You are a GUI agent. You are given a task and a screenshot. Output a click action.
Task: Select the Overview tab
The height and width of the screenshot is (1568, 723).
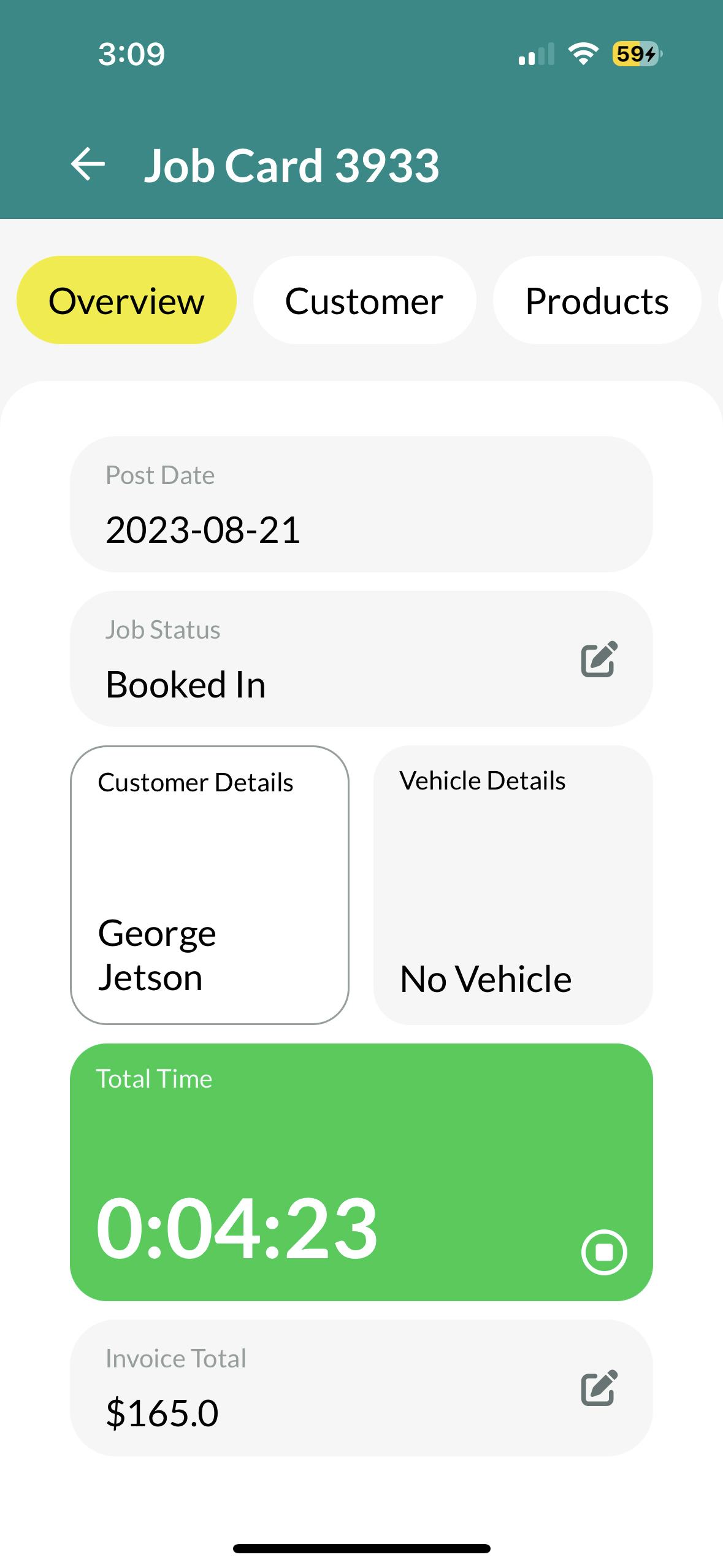point(126,301)
